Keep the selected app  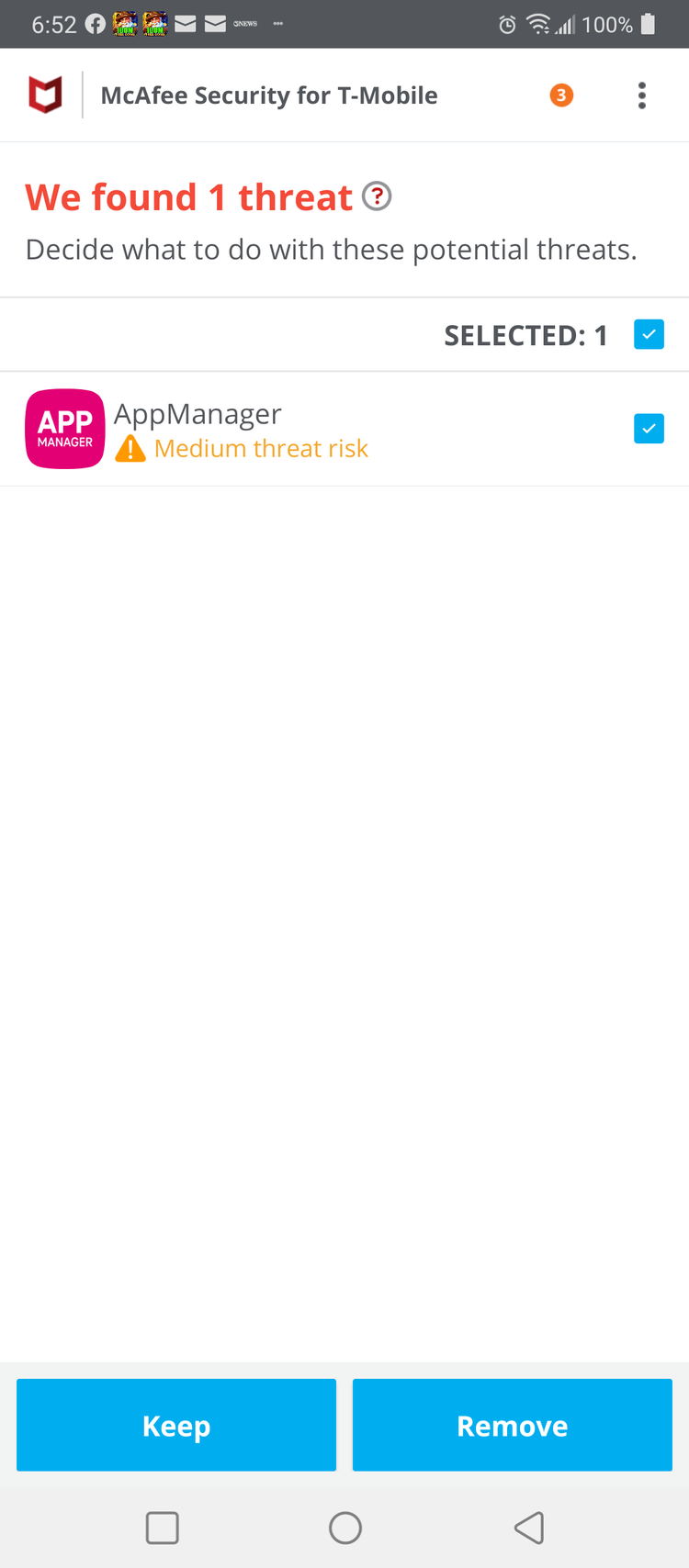tap(176, 1425)
